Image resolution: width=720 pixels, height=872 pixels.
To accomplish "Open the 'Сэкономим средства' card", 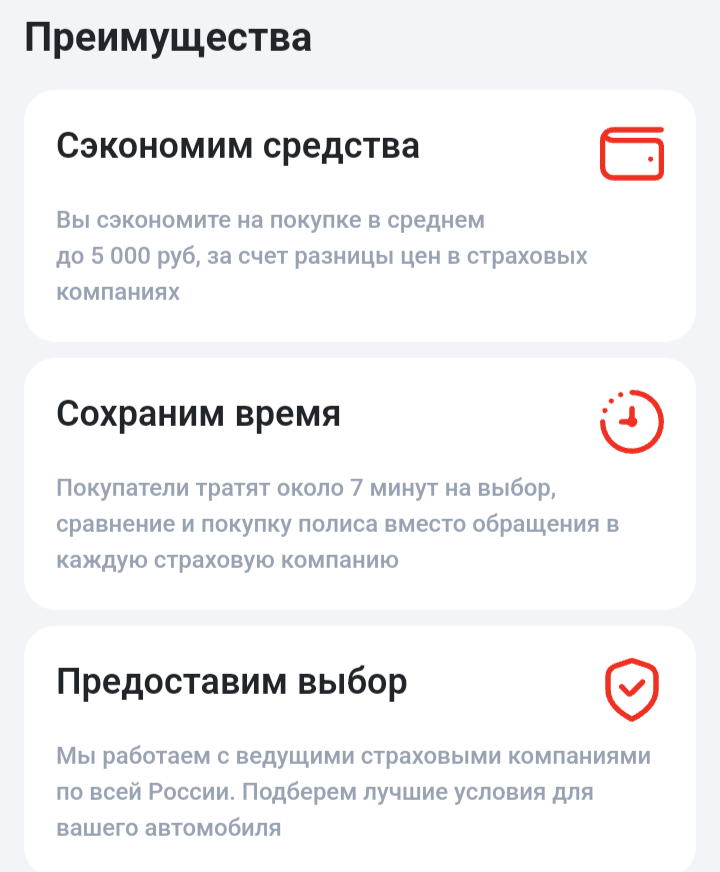I will coord(360,213).
